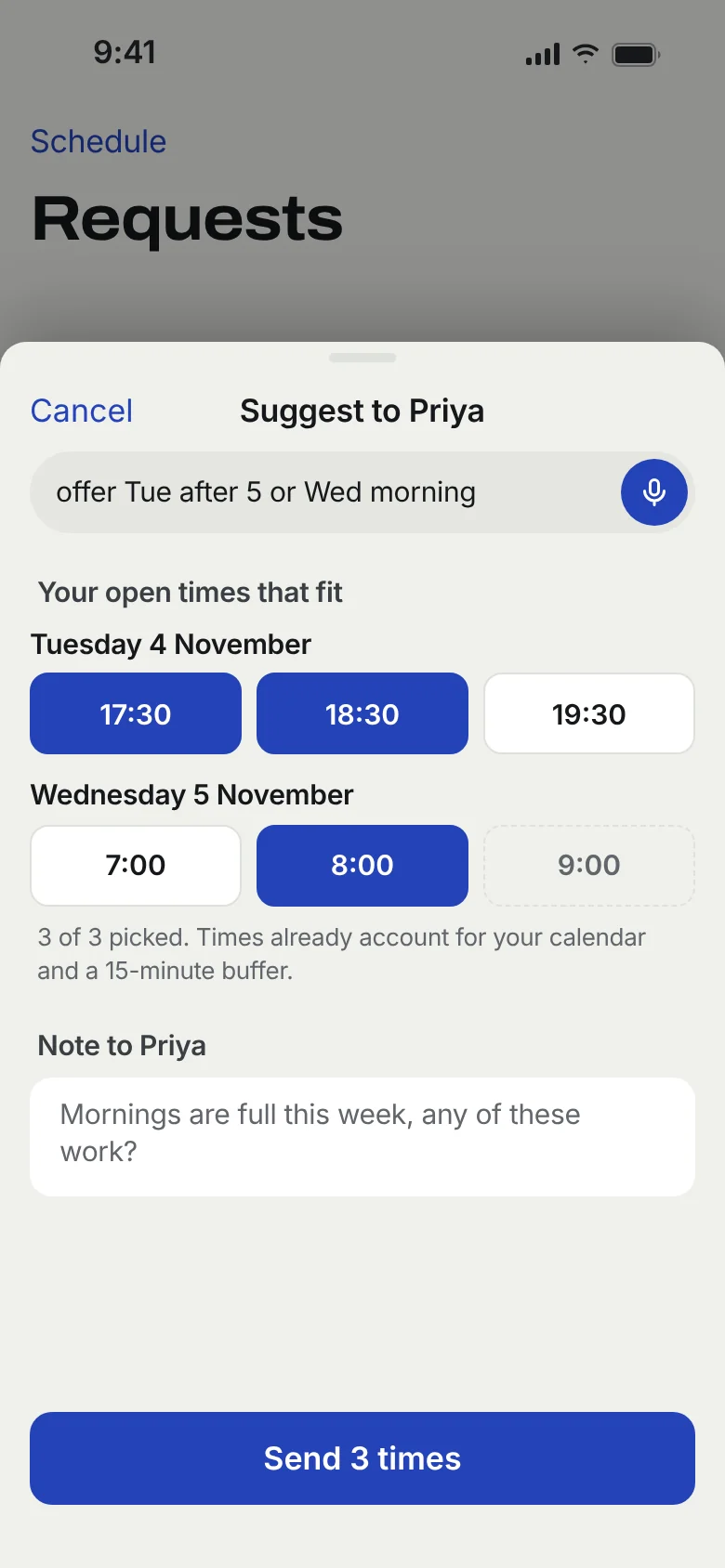Screen dimensions: 725x1568
Task: Deselect the 18:30 Tuesday slot
Action: [x=362, y=713]
